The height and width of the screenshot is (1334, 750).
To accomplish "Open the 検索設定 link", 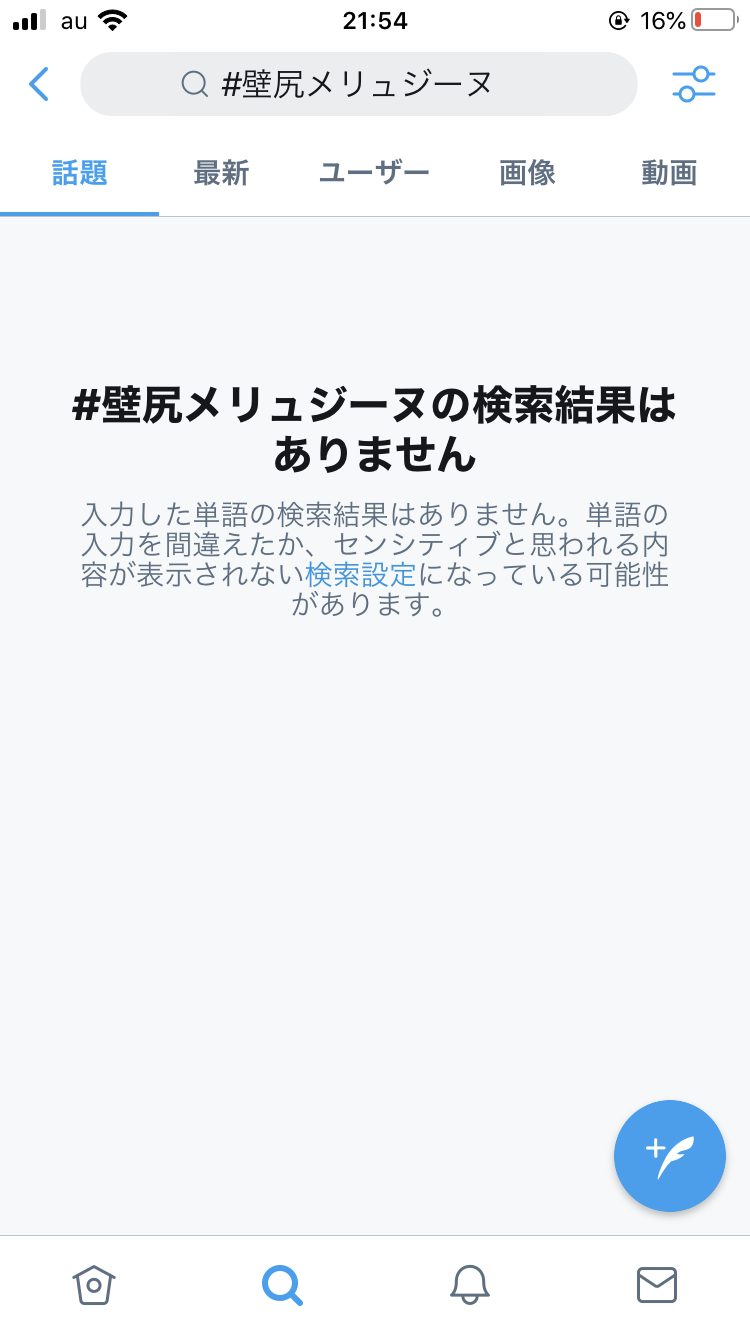I will pyautogui.click(x=360, y=575).
